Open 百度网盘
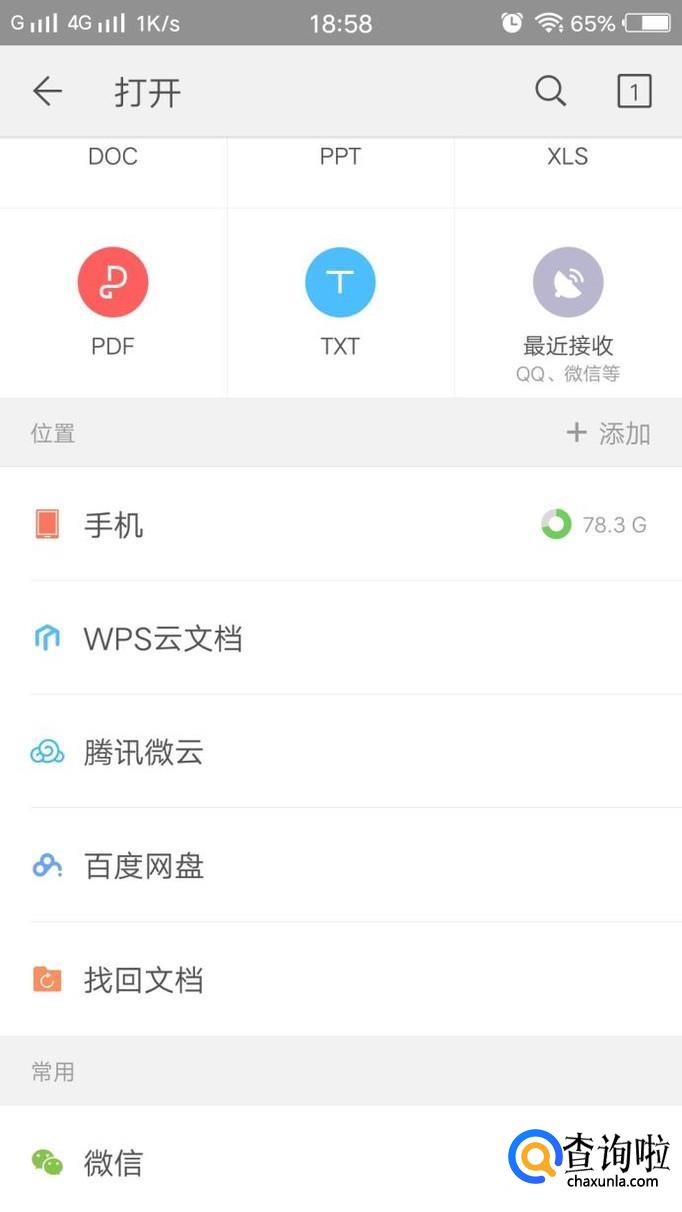682x1212 pixels. (340, 866)
